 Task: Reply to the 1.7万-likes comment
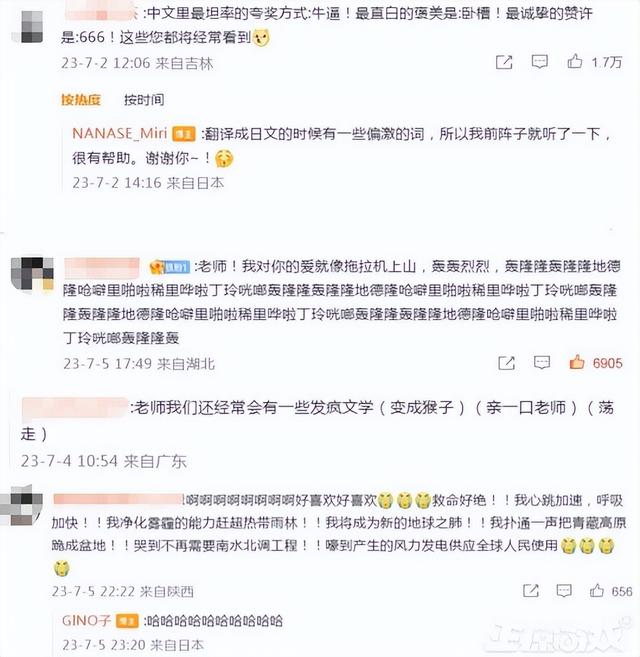click(540, 62)
